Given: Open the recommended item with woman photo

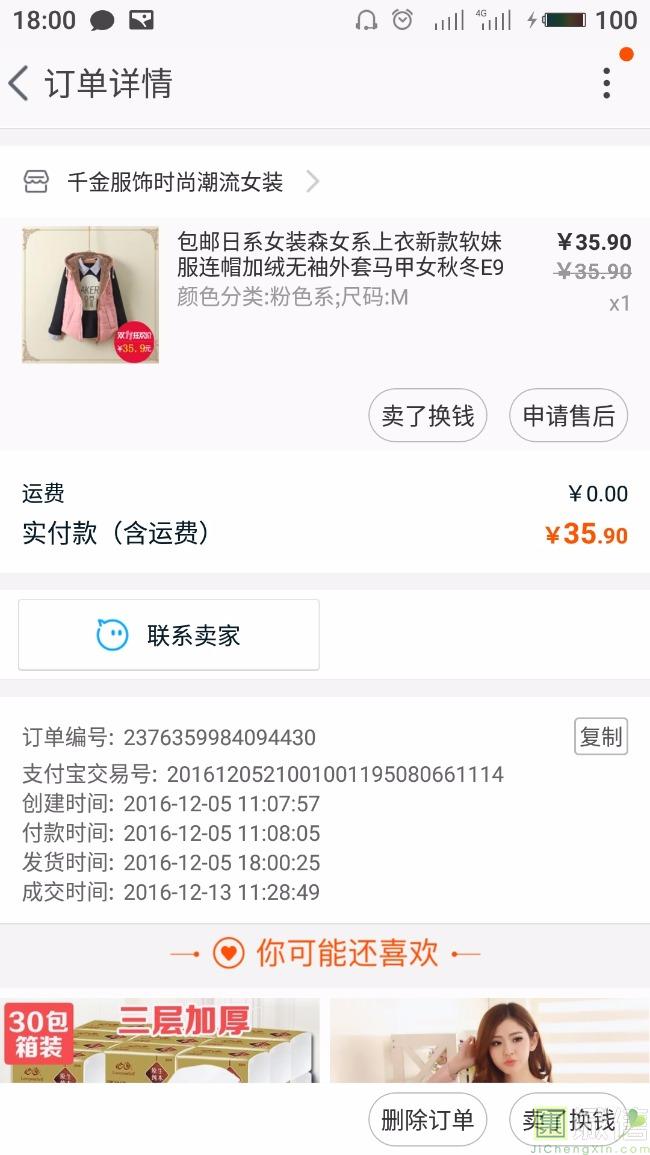Looking at the screenshot, I should (x=489, y=1040).
